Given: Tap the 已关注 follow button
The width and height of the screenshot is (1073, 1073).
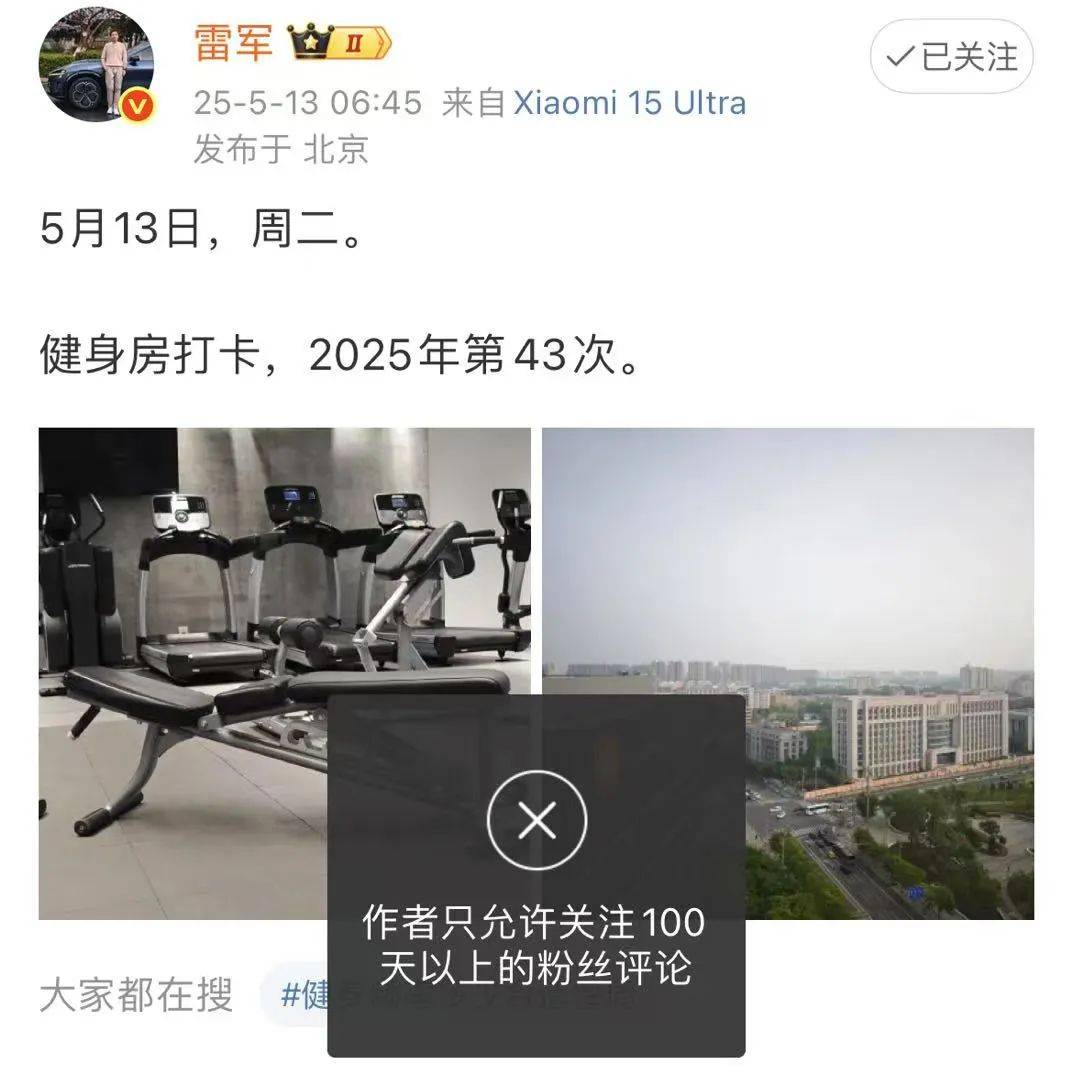Looking at the screenshot, I should point(950,57).
